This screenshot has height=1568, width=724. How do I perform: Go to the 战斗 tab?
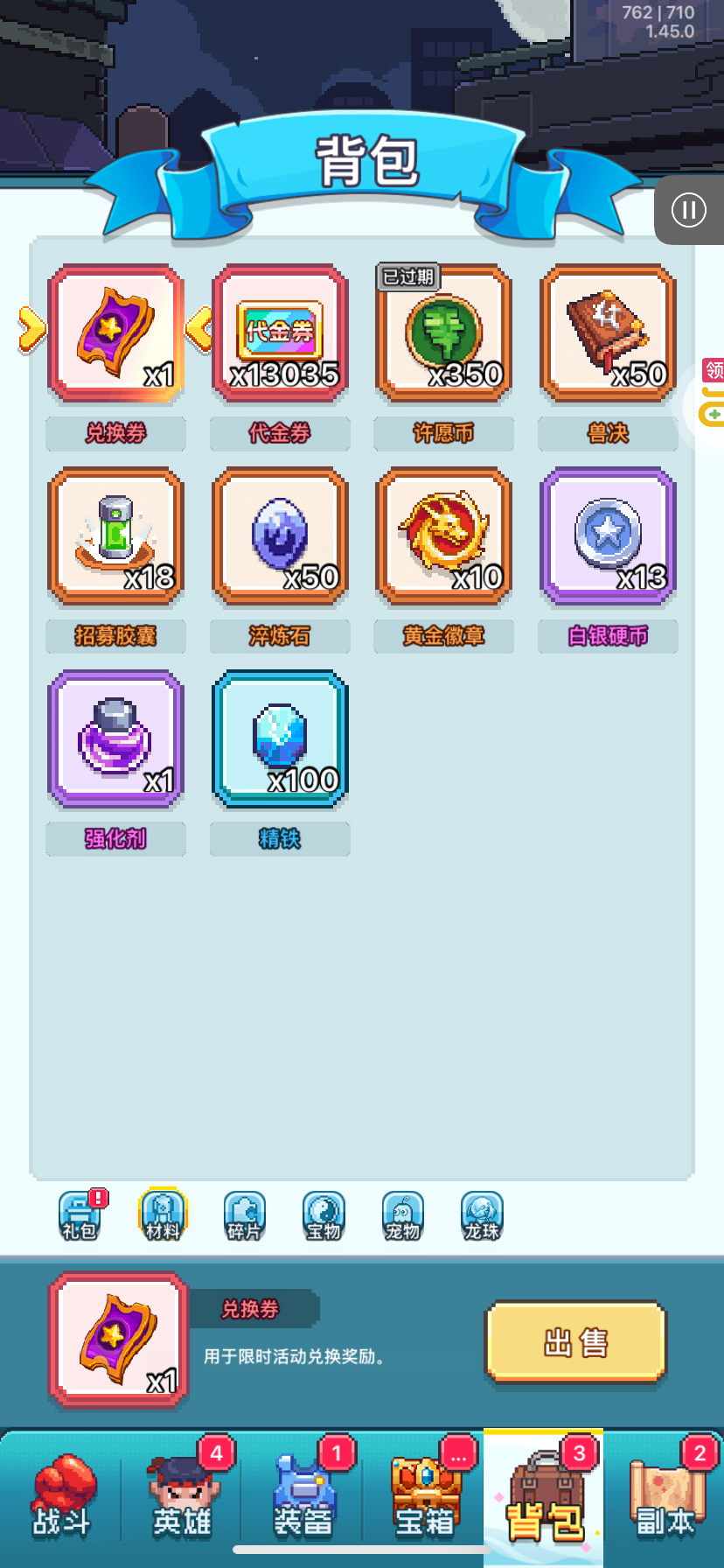pyautogui.click(x=61, y=1498)
